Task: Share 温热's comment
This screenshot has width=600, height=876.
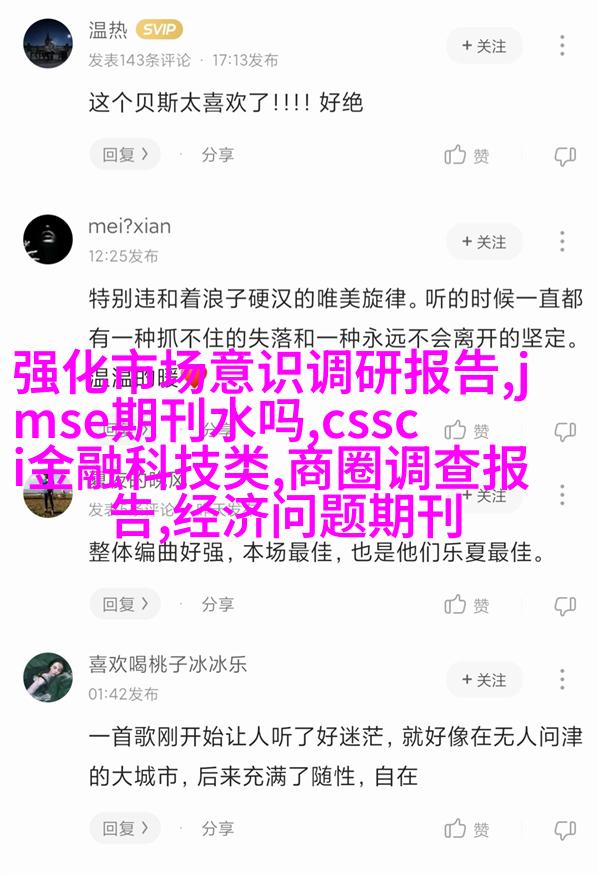Action: click(217, 155)
